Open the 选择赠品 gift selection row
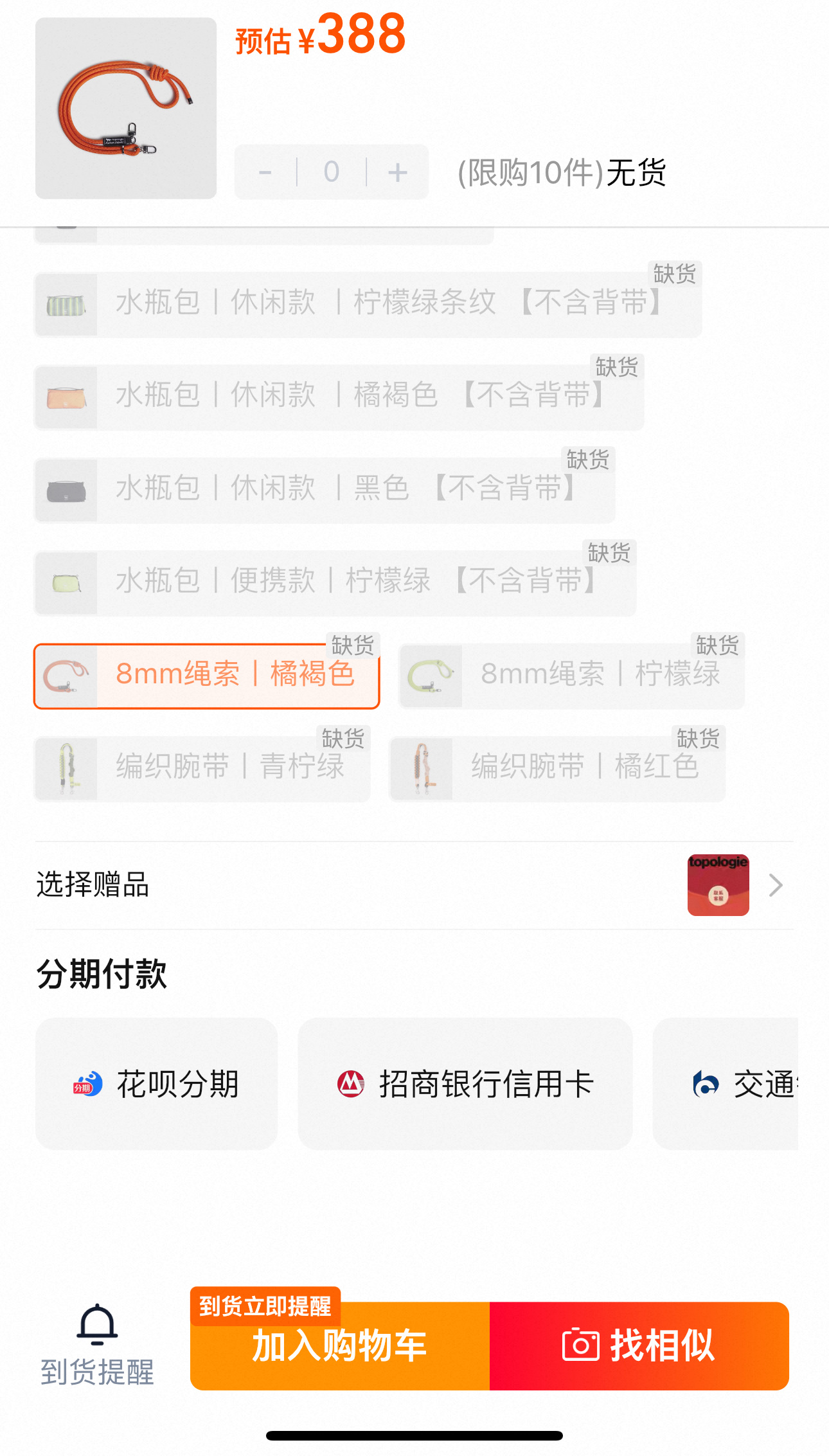Viewport: 829px width, 1456px height. (414, 885)
